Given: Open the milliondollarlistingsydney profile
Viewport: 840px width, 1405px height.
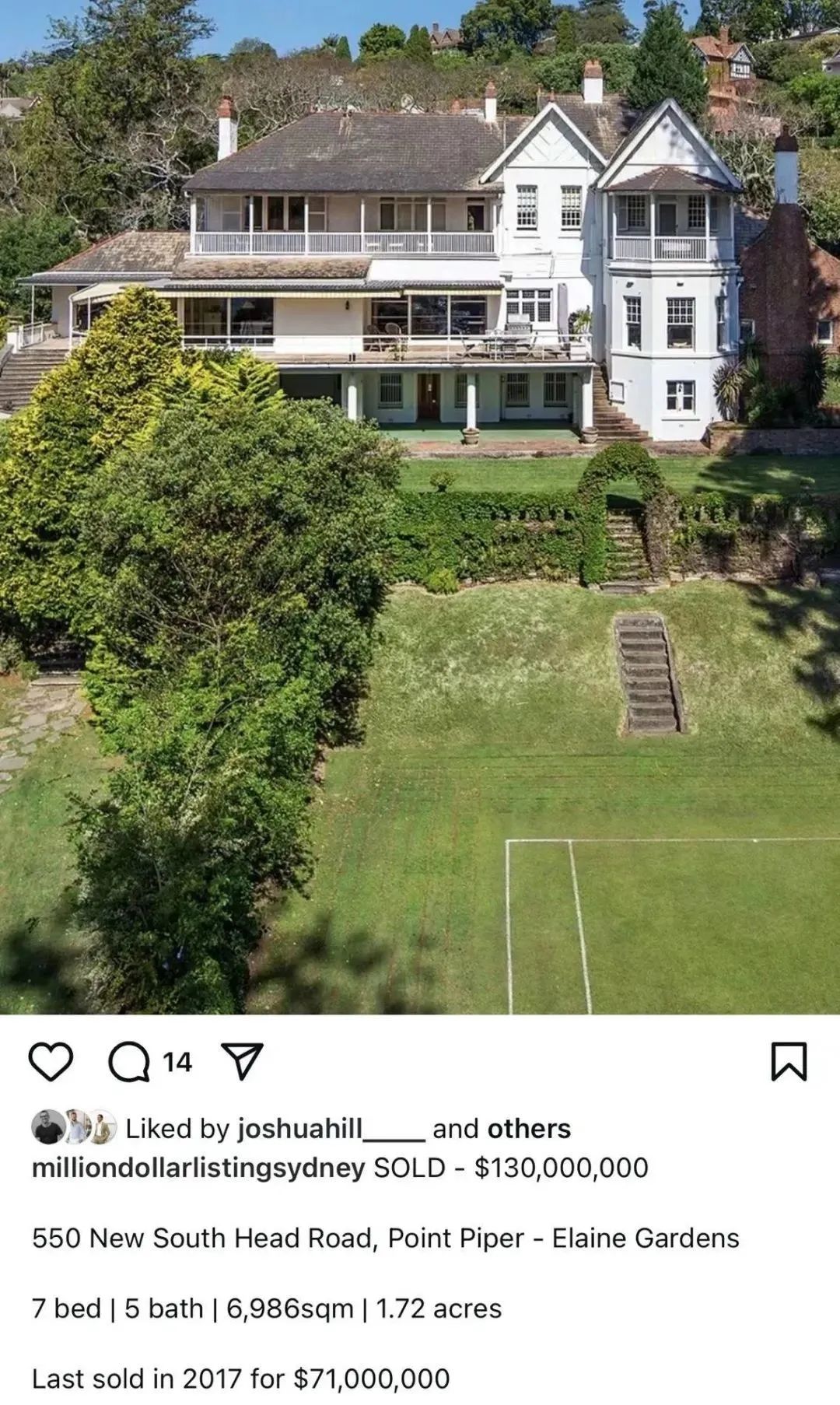Looking at the screenshot, I should [x=198, y=1168].
